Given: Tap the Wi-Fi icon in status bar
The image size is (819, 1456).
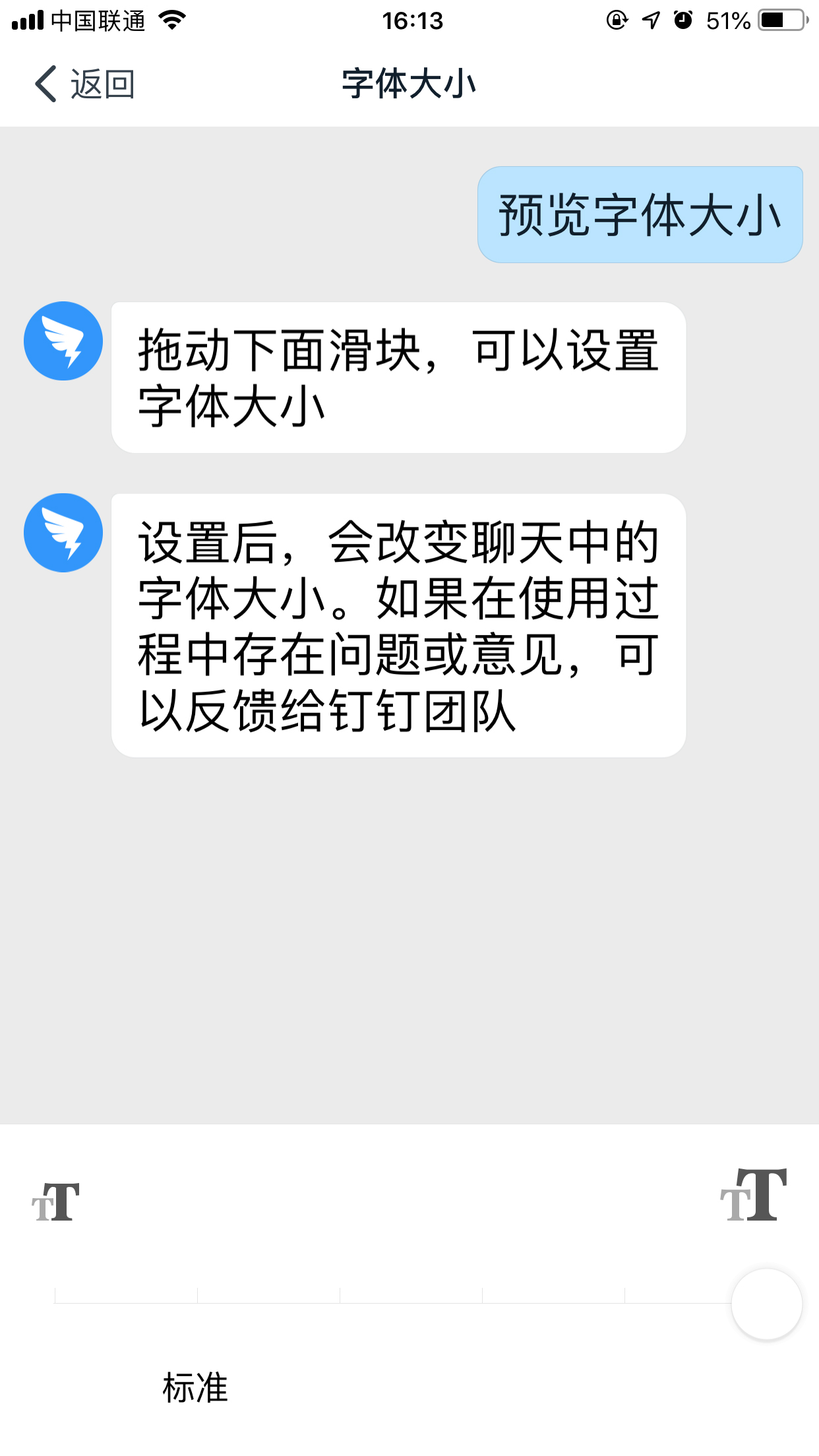Looking at the screenshot, I should pyautogui.click(x=173, y=20).
